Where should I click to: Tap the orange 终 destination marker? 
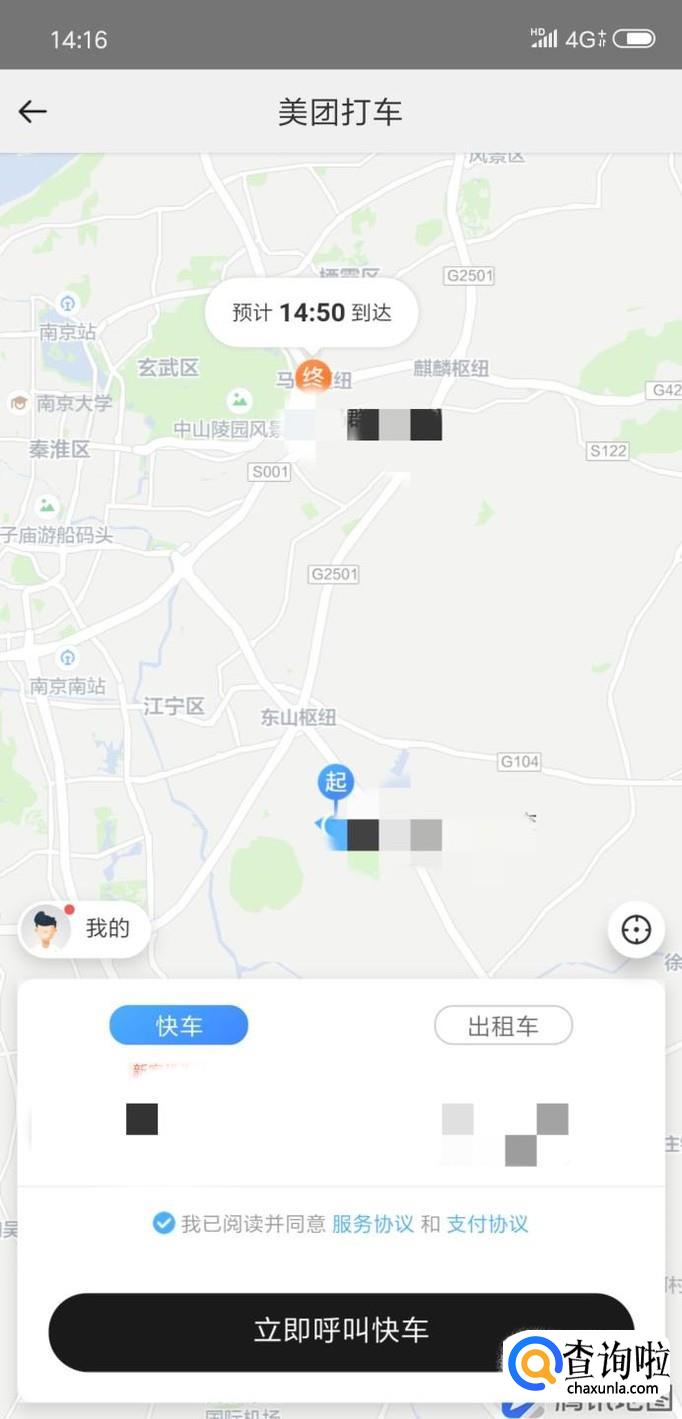[x=315, y=377]
